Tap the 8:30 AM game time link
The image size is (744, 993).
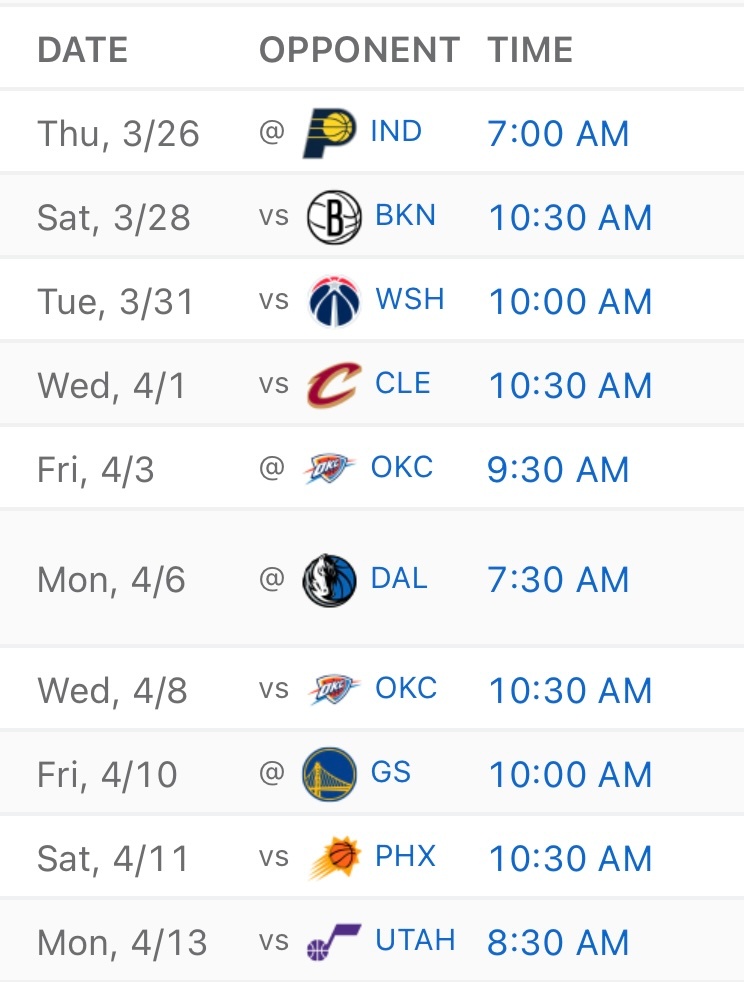pos(558,943)
